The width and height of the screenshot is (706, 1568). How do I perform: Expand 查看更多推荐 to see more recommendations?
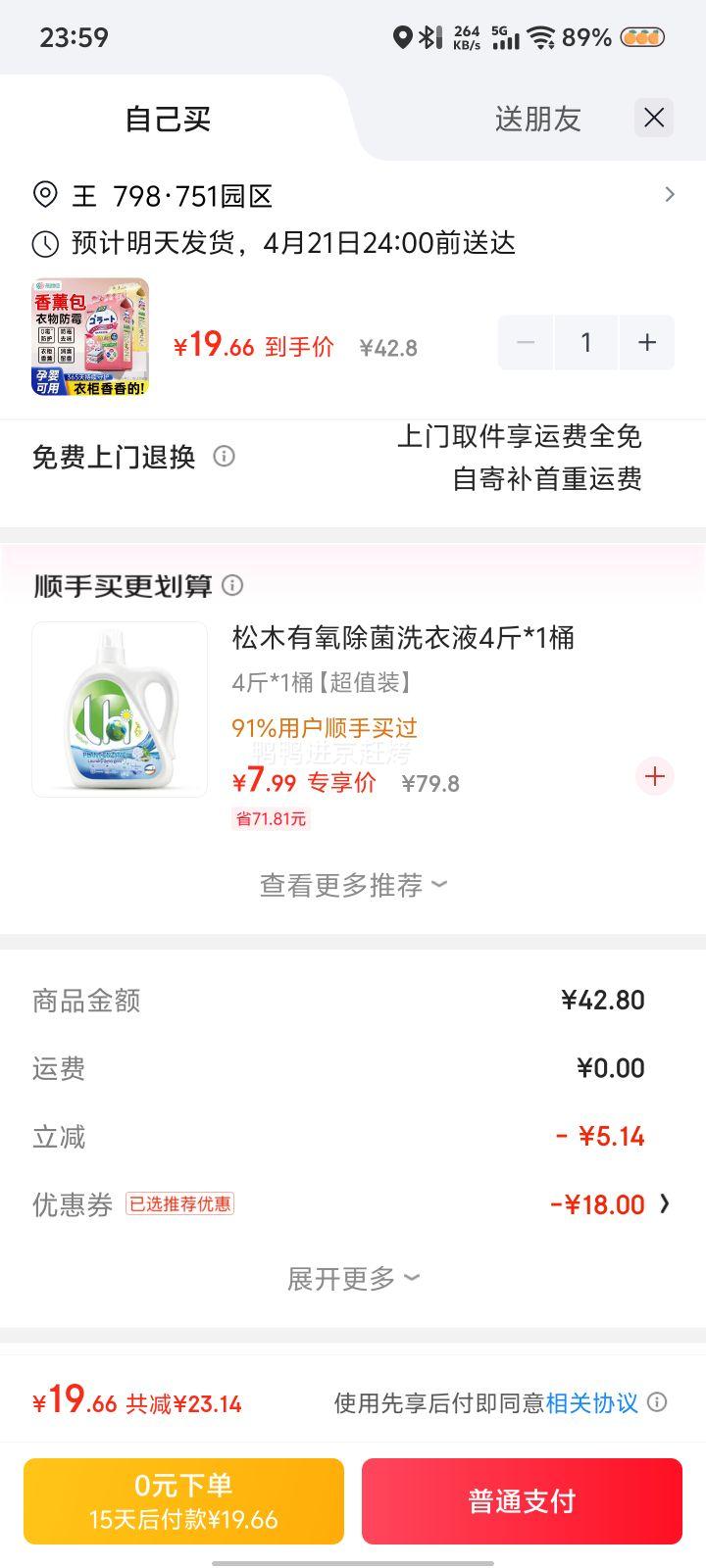pos(351,884)
